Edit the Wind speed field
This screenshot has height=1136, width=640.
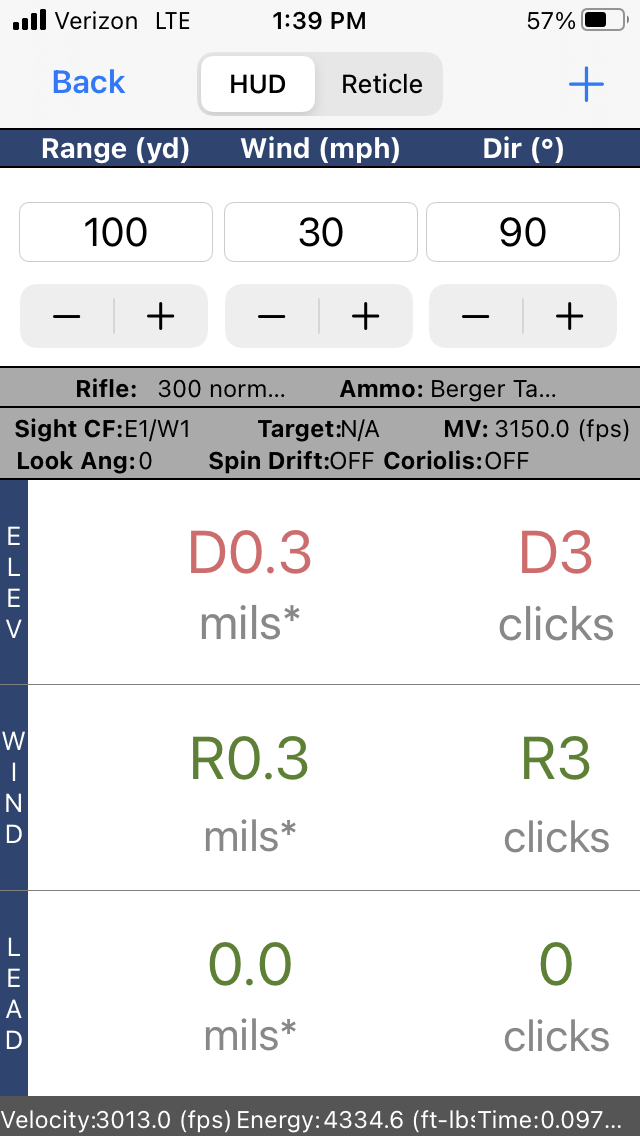[x=320, y=232]
